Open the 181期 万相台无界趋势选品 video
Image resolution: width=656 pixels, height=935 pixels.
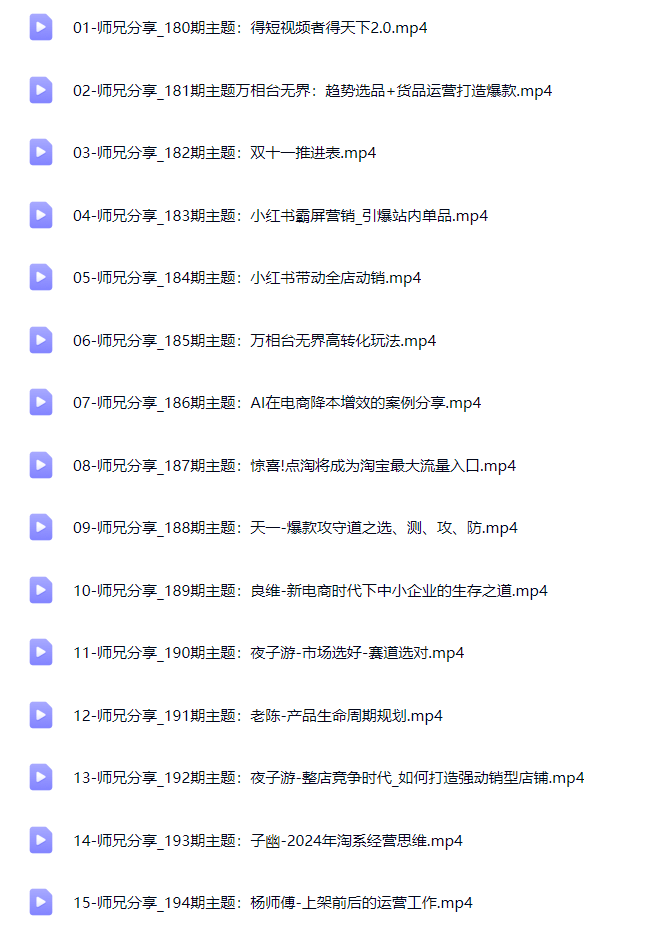pos(312,91)
